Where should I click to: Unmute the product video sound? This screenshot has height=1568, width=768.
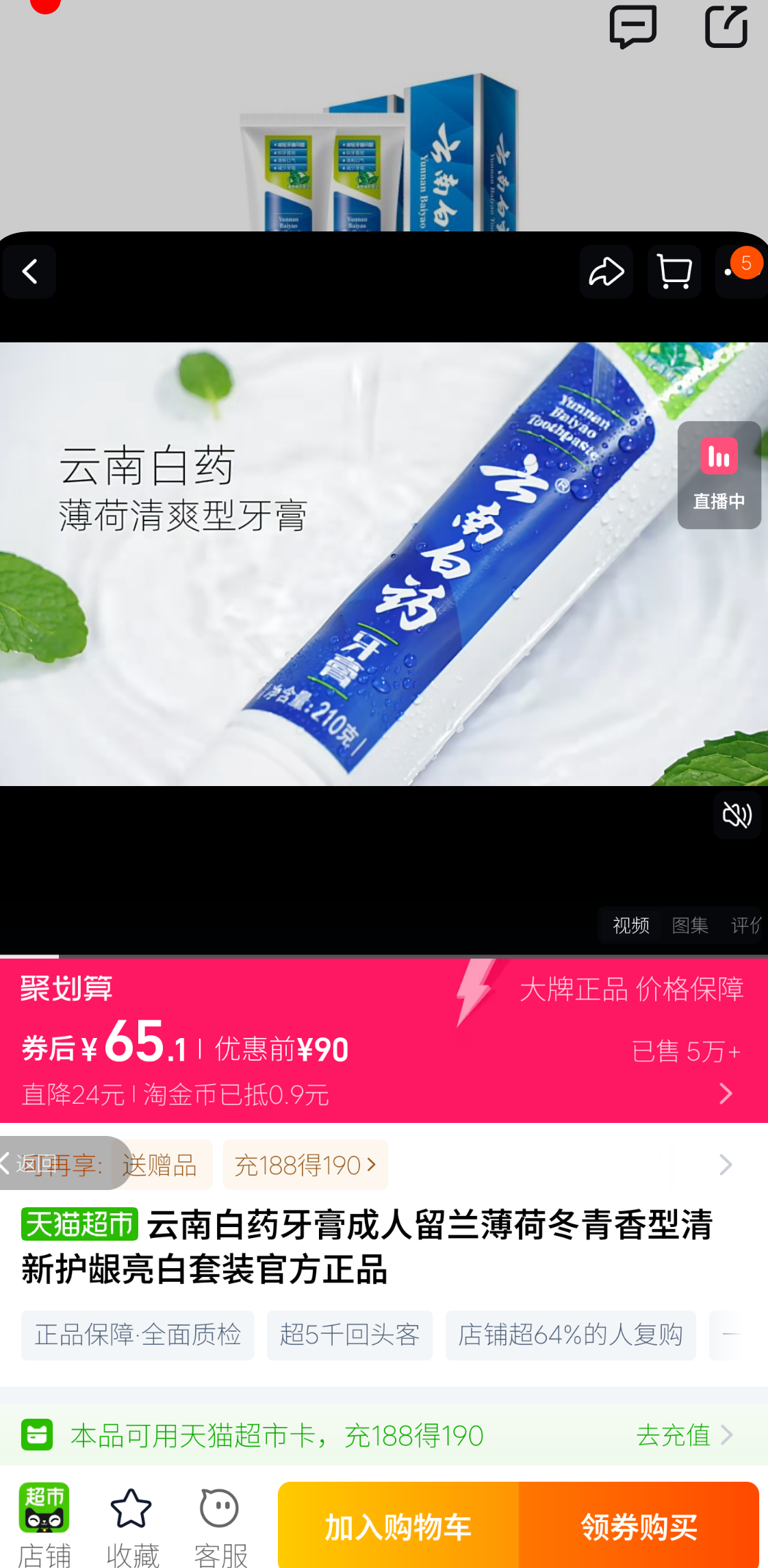tap(737, 815)
